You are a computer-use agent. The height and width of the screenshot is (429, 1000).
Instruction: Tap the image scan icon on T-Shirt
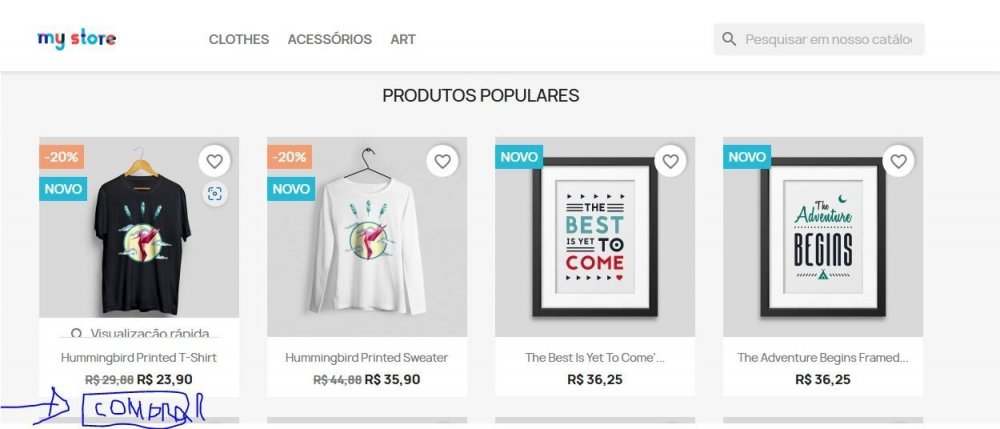coord(214,194)
